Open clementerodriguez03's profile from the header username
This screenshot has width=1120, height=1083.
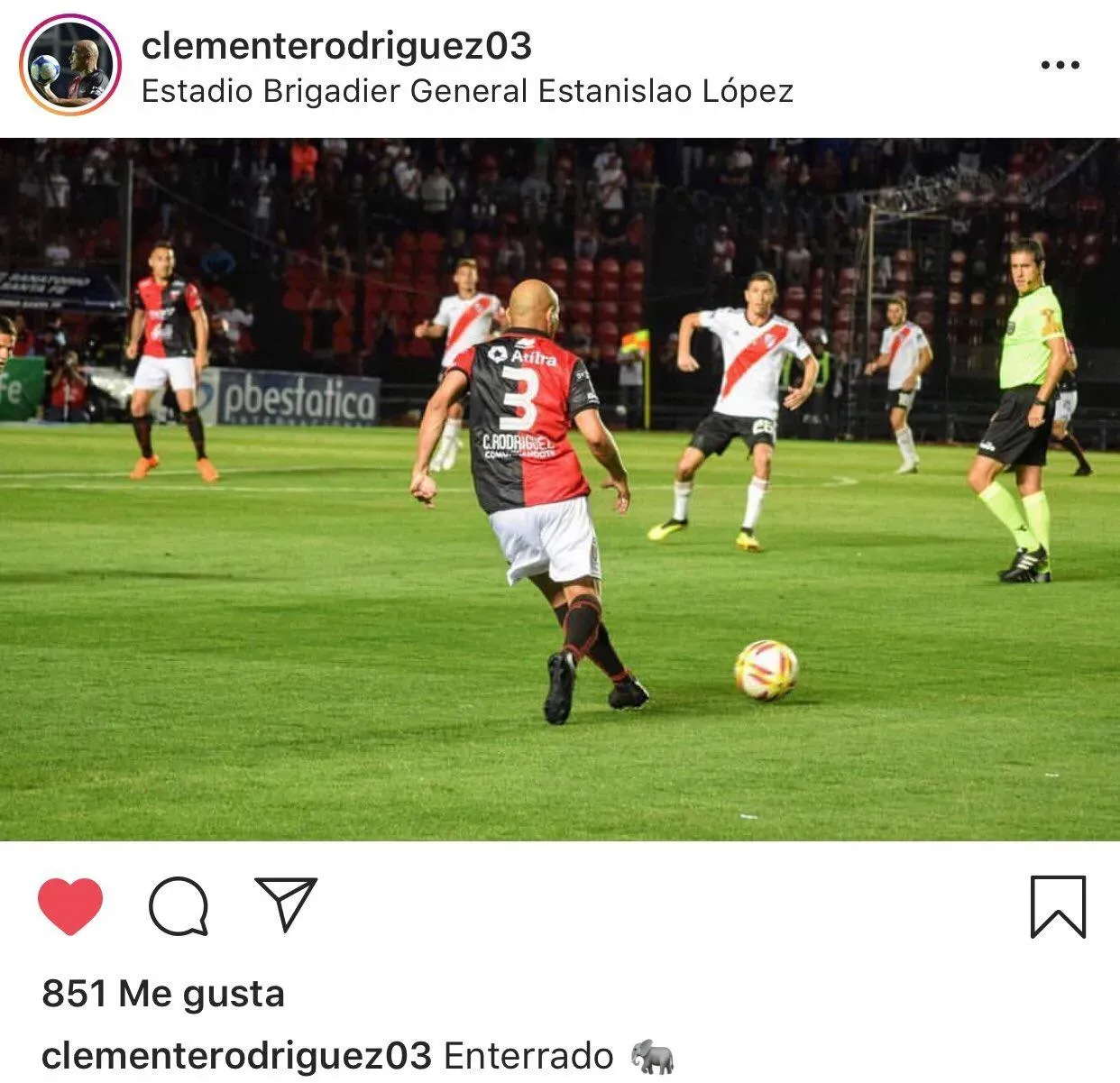336,46
